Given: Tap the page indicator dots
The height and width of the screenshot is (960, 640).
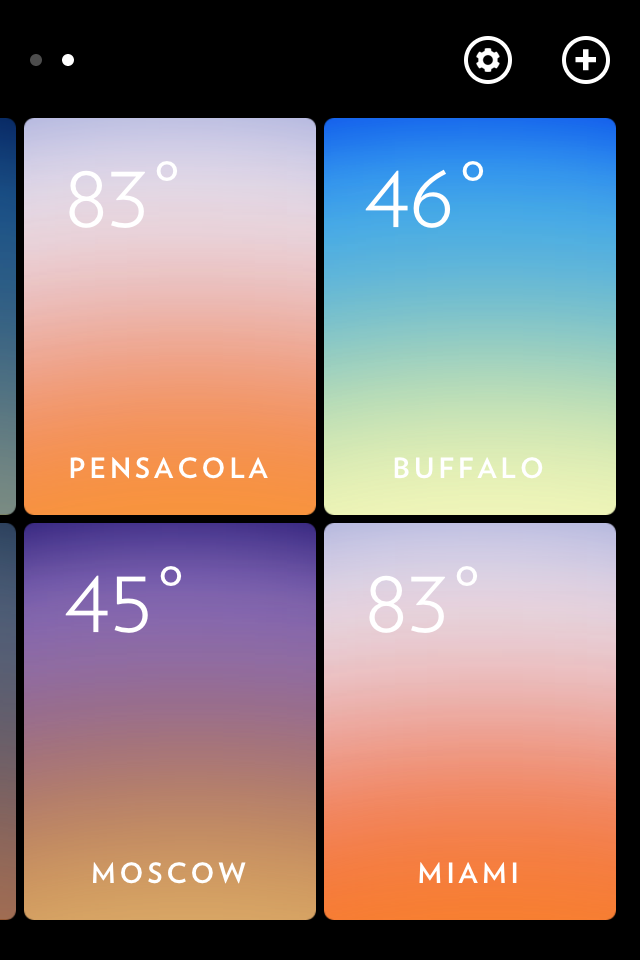Looking at the screenshot, I should tap(52, 60).
